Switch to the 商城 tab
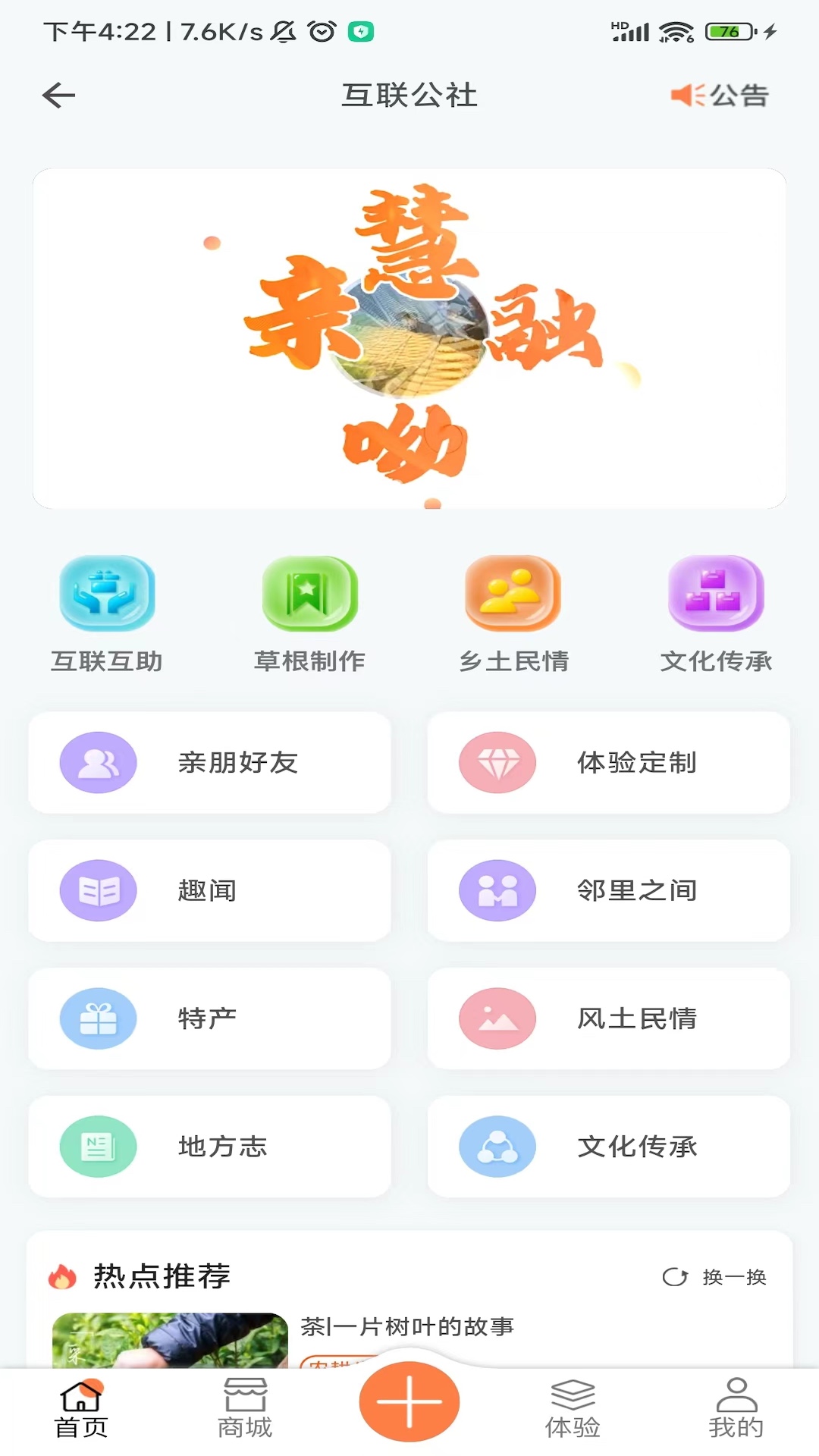The height and width of the screenshot is (1456, 819). pos(245,1409)
